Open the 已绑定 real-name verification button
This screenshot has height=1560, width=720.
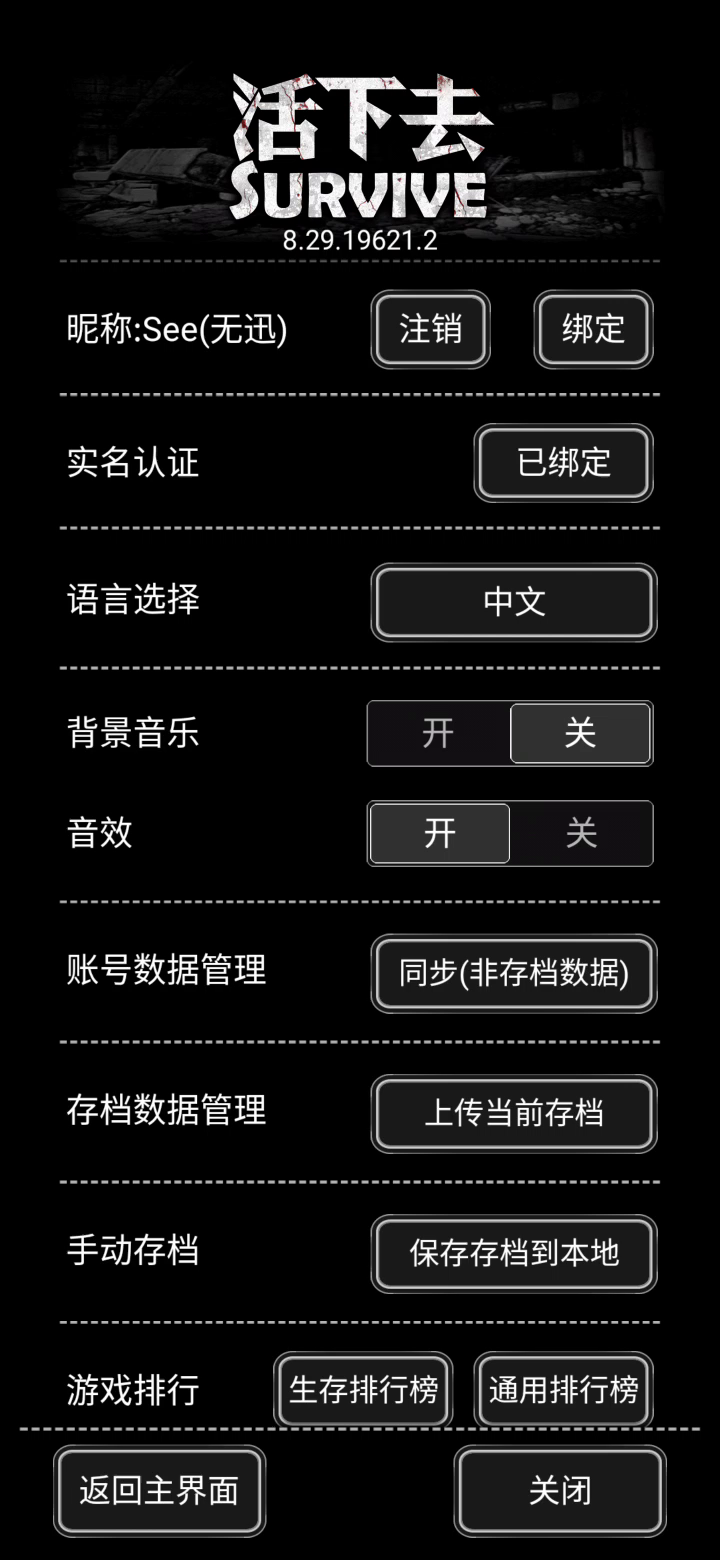(x=563, y=463)
